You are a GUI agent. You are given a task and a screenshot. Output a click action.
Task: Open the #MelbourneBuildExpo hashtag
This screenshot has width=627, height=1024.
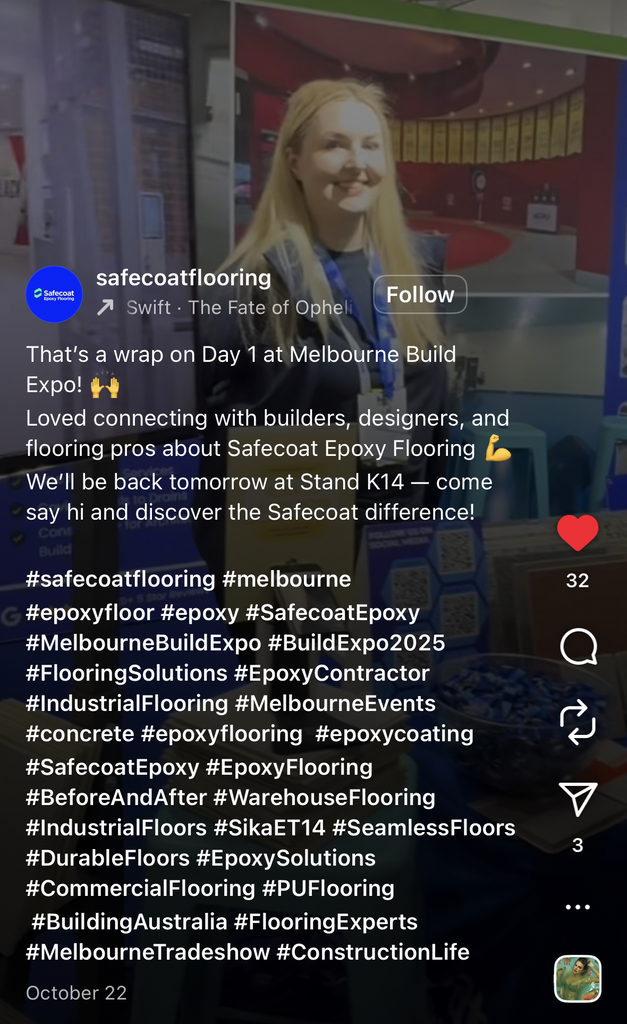point(144,643)
